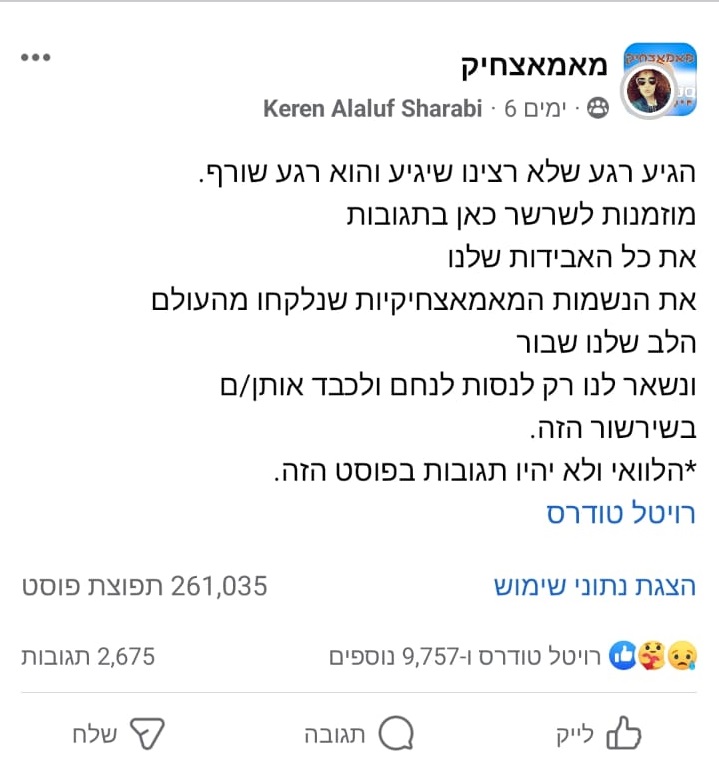Viewport: 719px width, 776px height.
Task: Open tagged name רויטל טודרס link
Action: pos(621,514)
